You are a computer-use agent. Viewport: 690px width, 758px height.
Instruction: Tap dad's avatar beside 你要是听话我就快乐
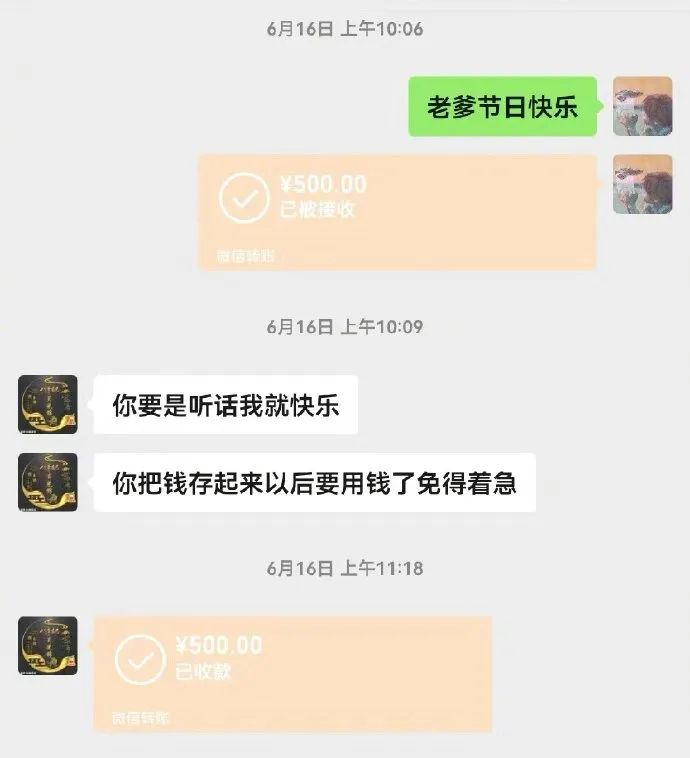[48, 404]
